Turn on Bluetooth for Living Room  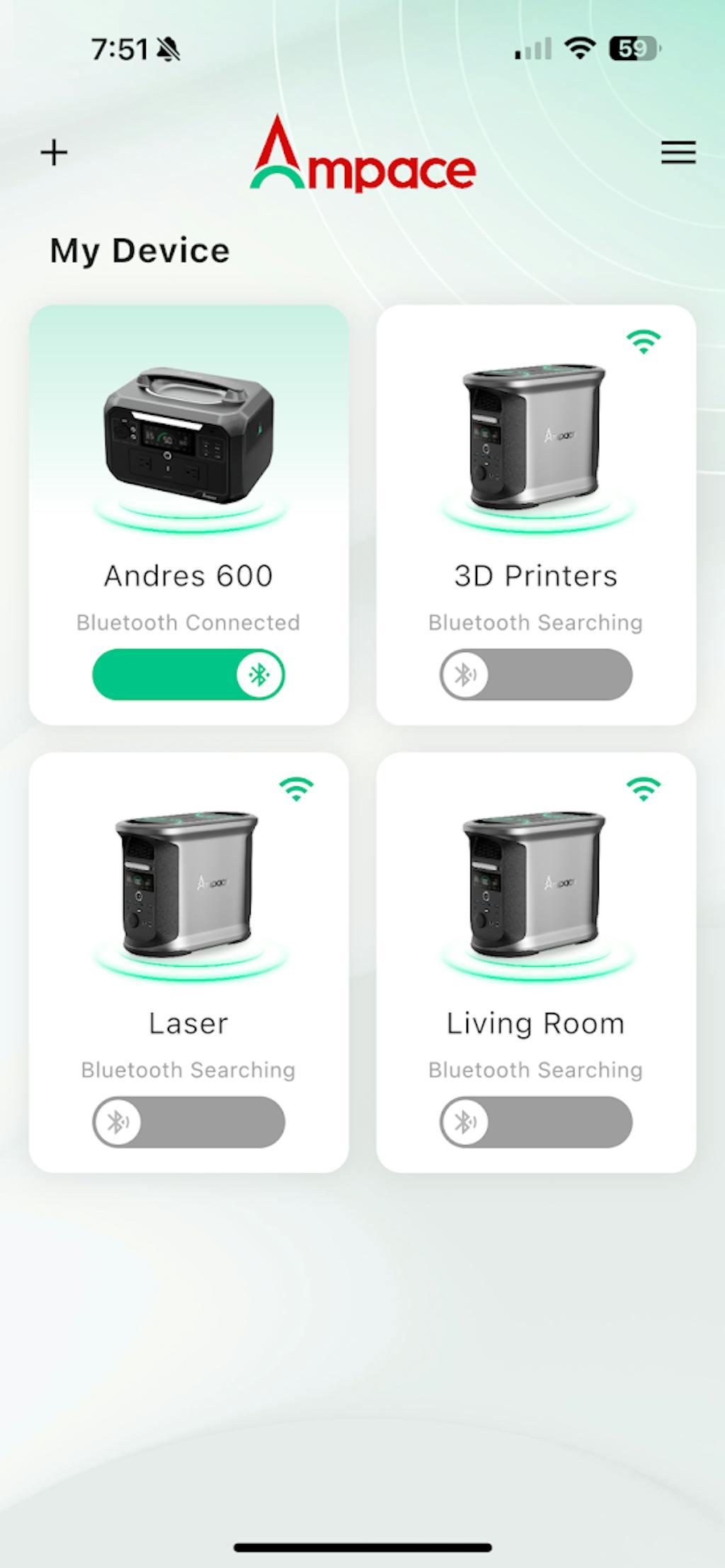click(x=536, y=1122)
